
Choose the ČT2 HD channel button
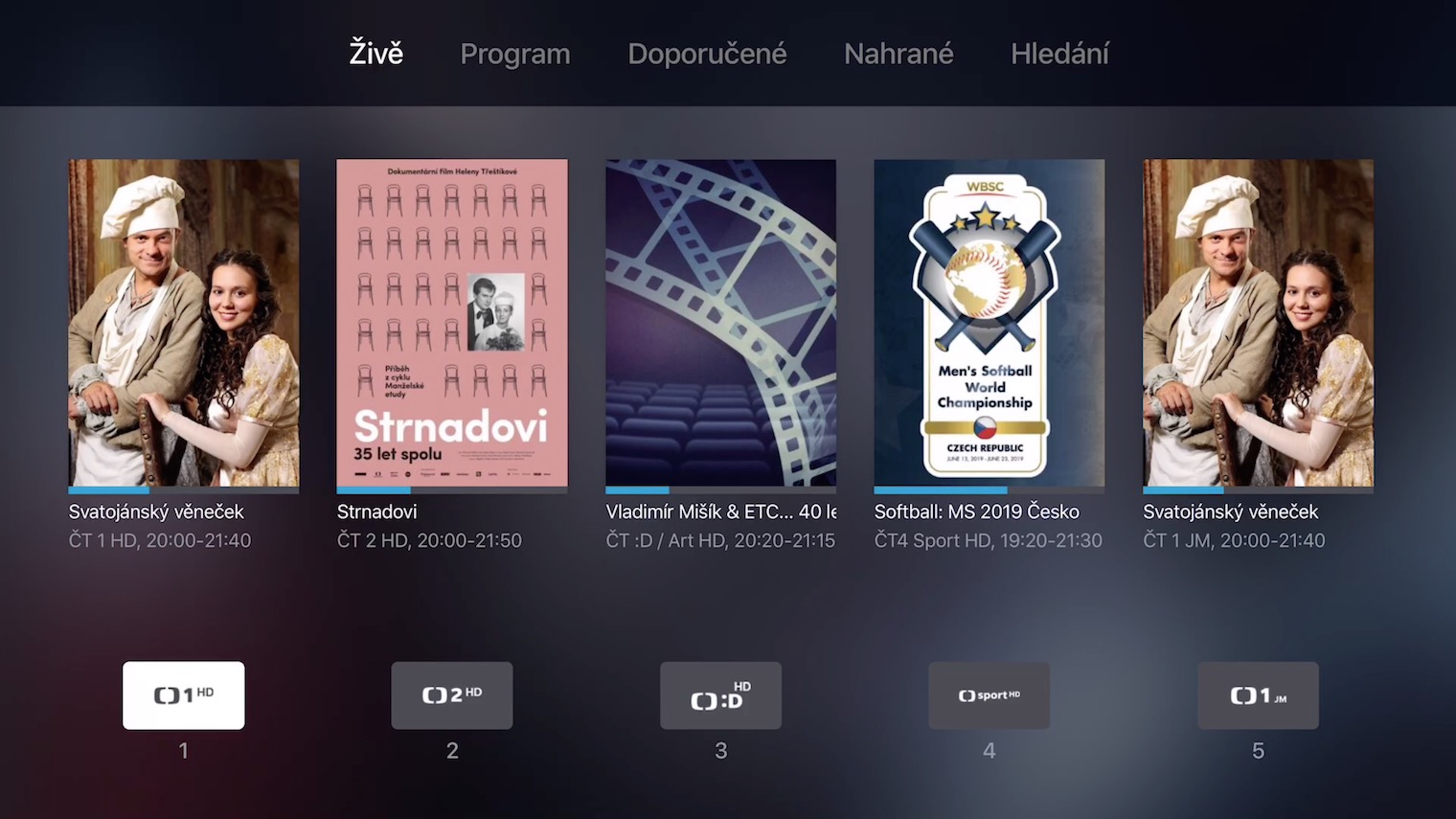452,695
